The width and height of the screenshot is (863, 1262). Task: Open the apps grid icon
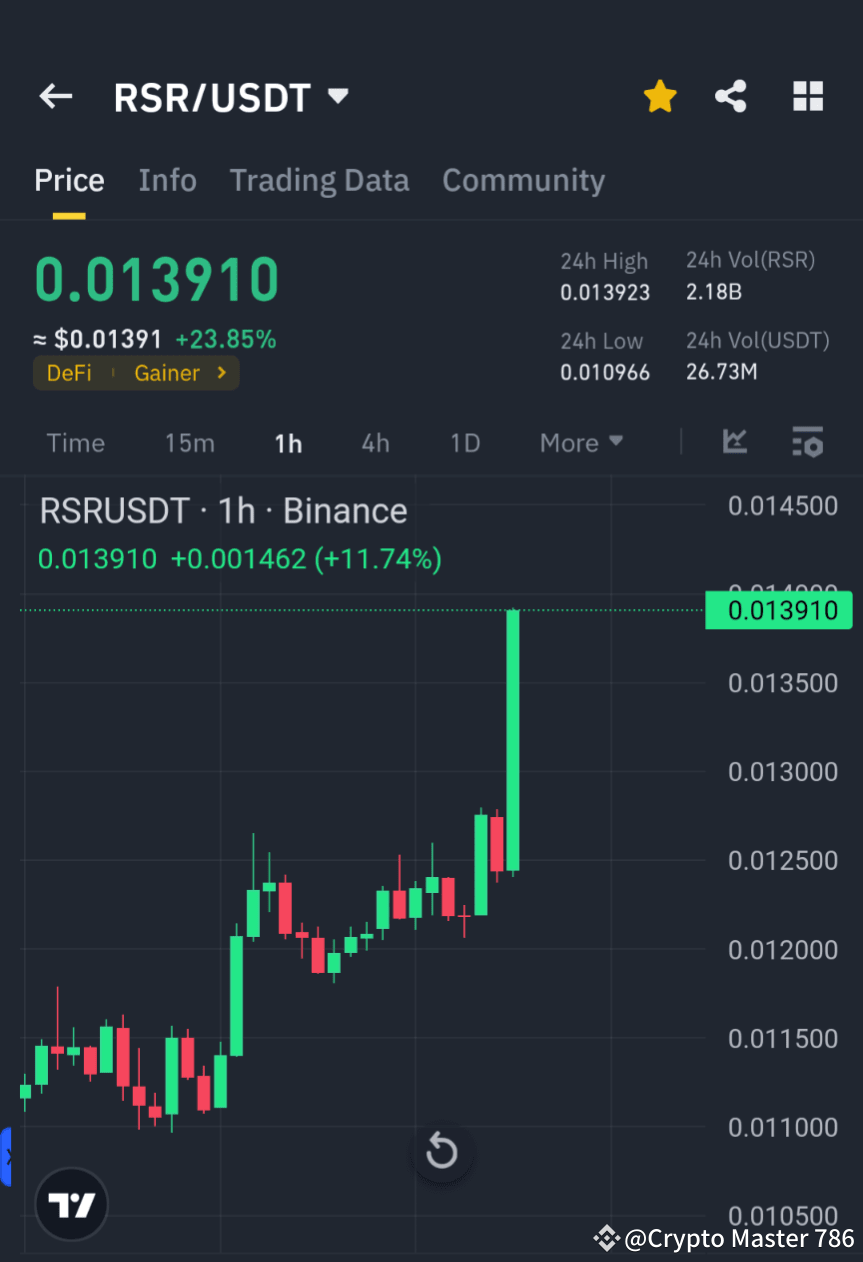(x=807, y=96)
